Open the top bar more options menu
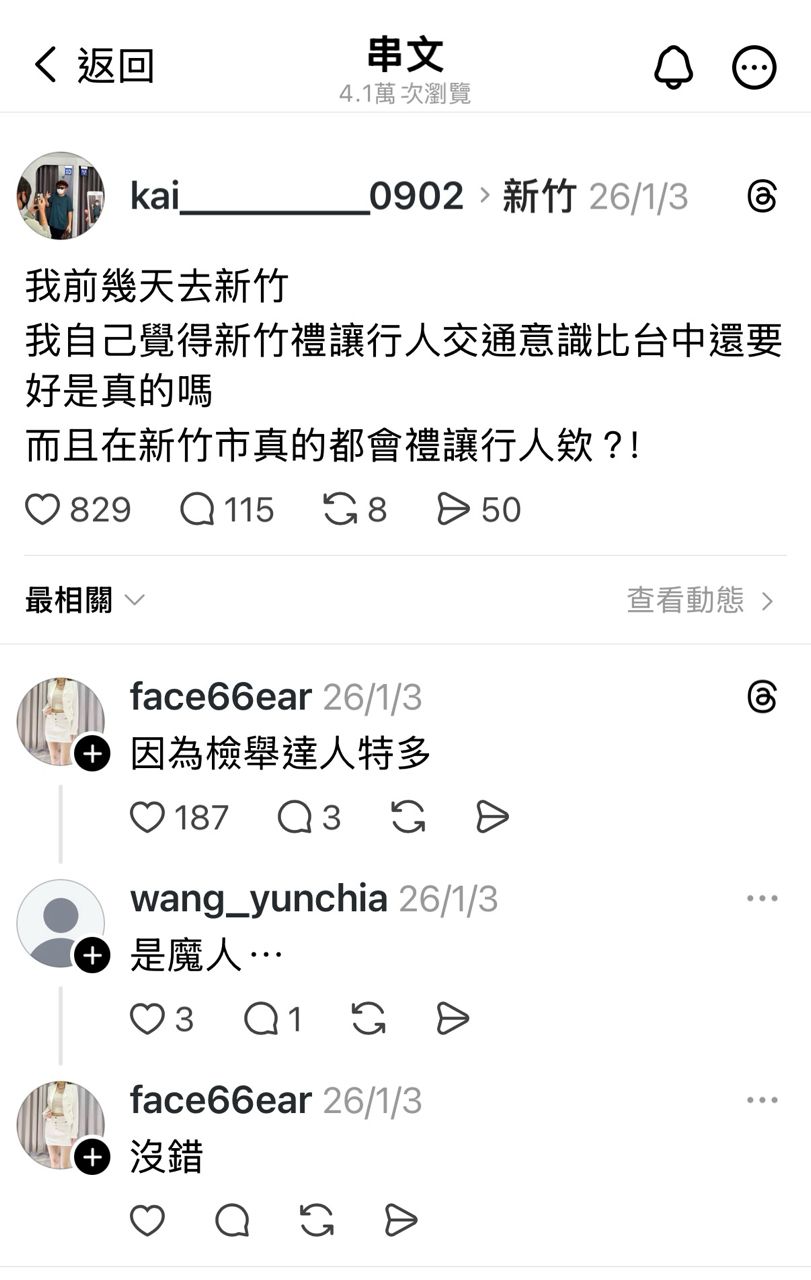The width and height of the screenshot is (811, 1280). click(x=754, y=67)
